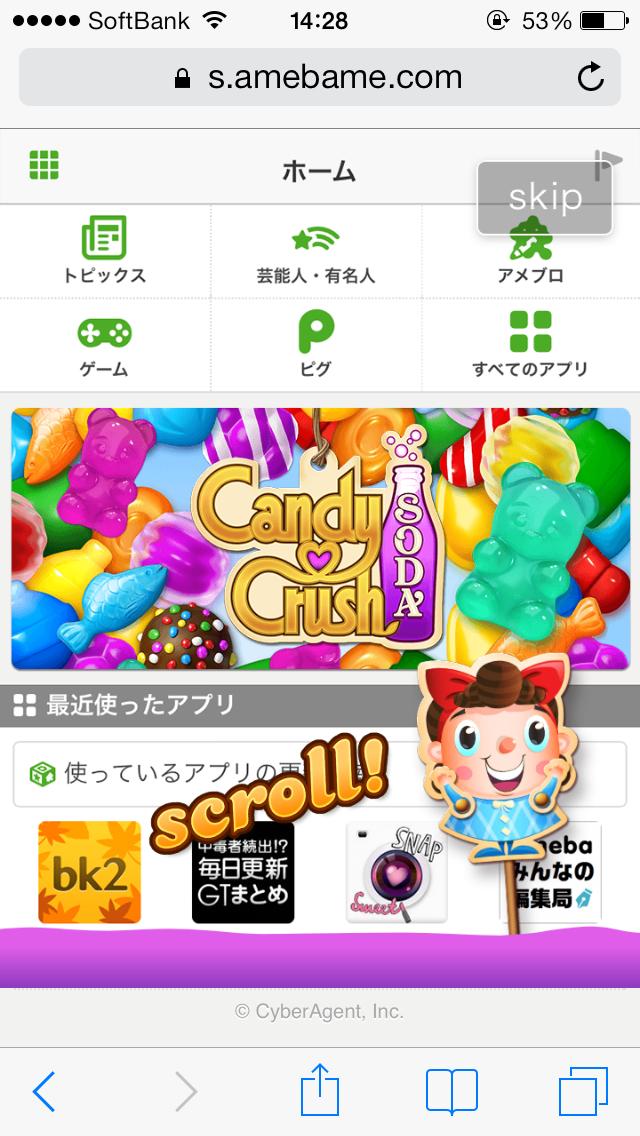
Task: Show open Safari tabs
Action: click(583, 1090)
